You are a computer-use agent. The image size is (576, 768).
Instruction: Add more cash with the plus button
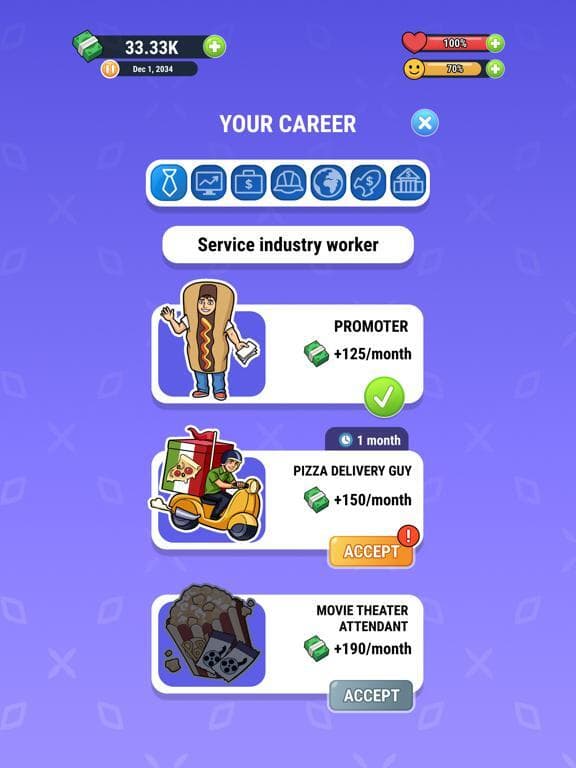(215, 47)
